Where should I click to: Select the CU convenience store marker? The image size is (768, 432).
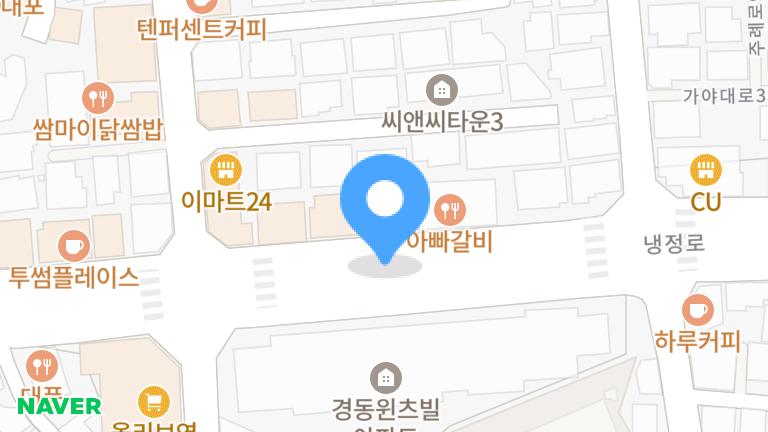point(706,170)
